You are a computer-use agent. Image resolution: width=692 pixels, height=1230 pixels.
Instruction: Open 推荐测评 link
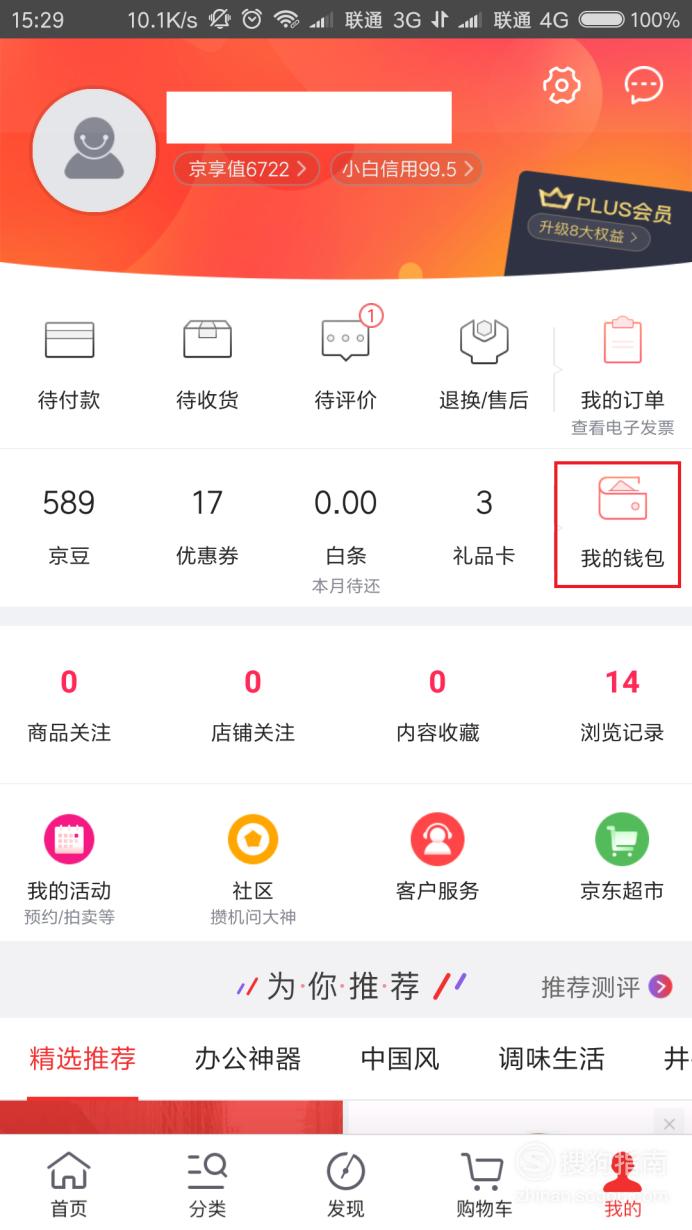point(606,988)
